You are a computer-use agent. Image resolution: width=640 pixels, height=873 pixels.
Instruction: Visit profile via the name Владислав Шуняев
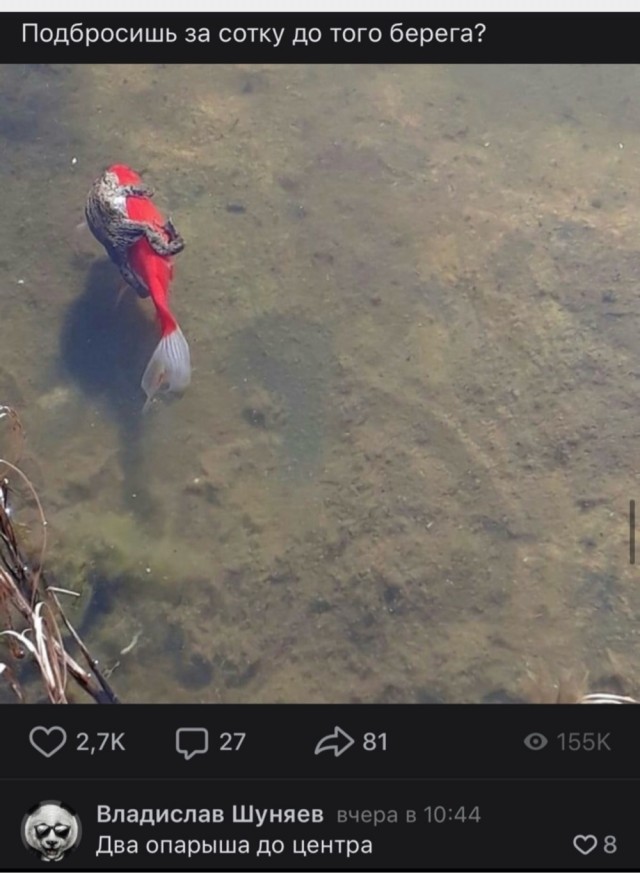tap(209, 815)
